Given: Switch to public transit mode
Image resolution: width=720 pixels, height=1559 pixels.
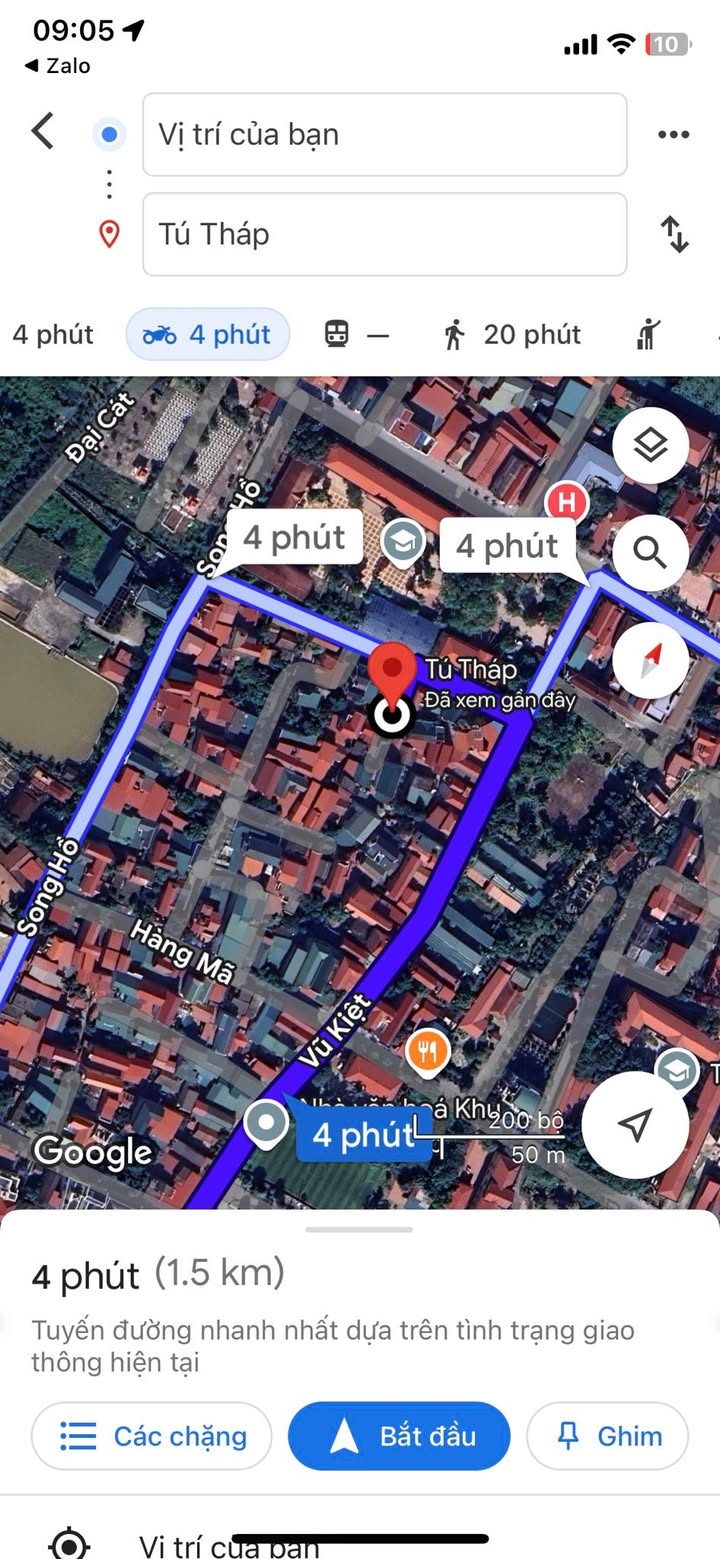Looking at the screenshot, I should coord(356,334).
